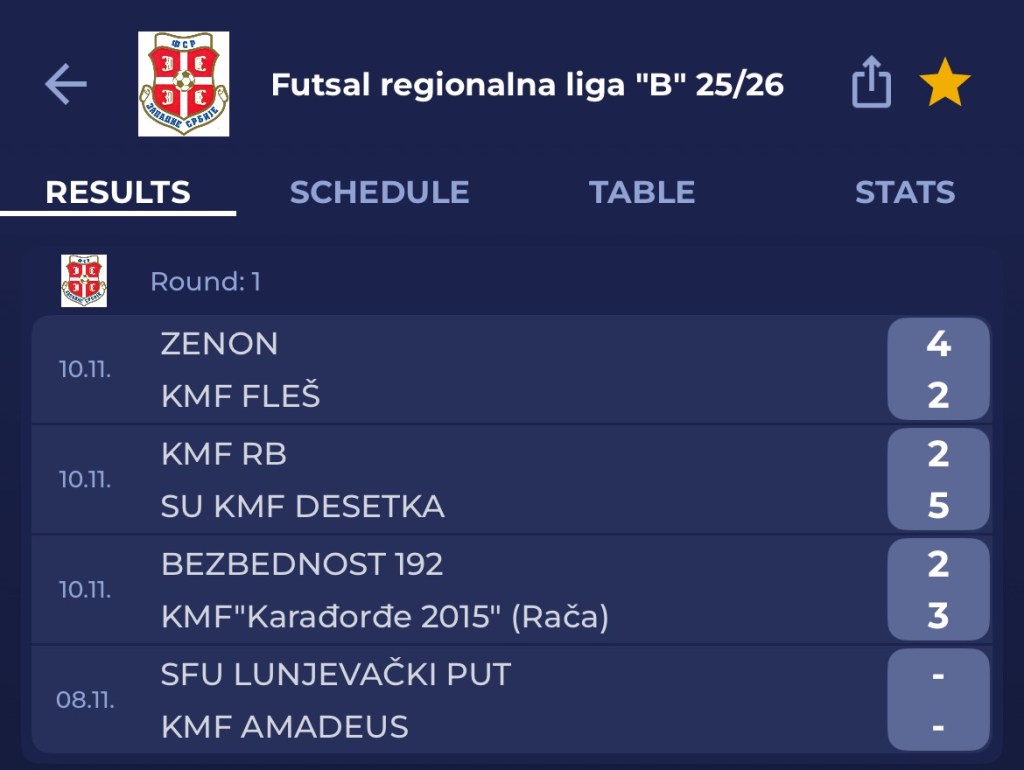Open the Table tab

pyautogui.click(x=641, y=192)
